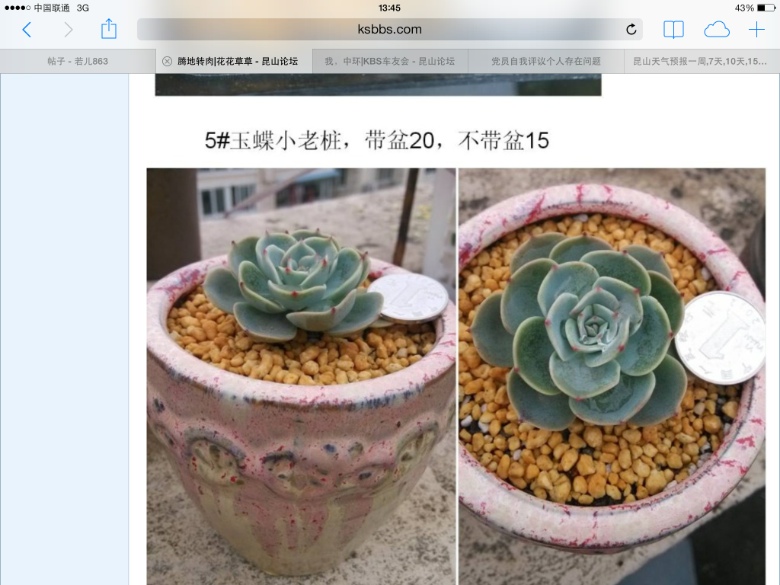Image resolution: width=780 pixels, height=585 pixels.
Task: Switch to the KBS车友会 tab
Action: (x=390, y=61)
